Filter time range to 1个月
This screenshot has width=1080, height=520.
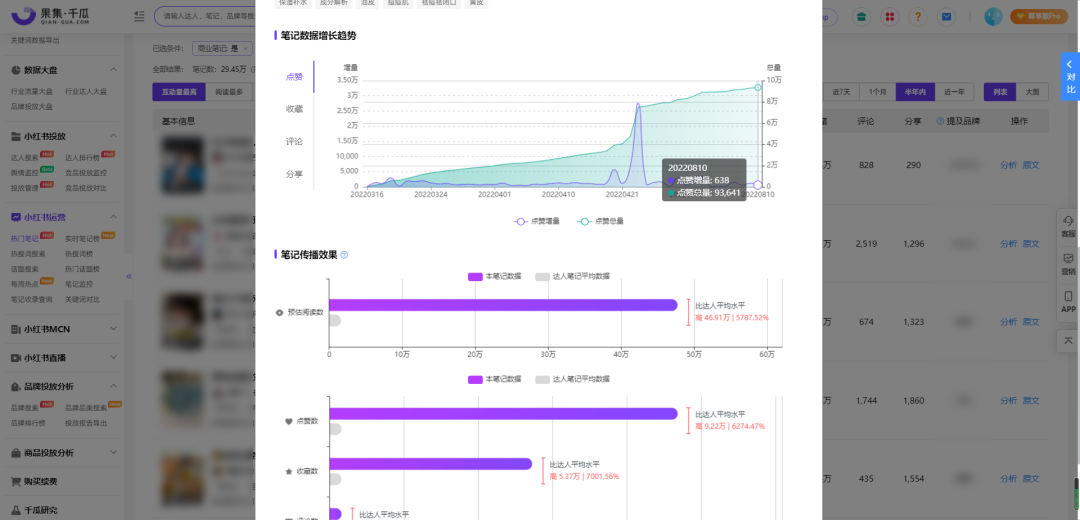click(877, 91)
